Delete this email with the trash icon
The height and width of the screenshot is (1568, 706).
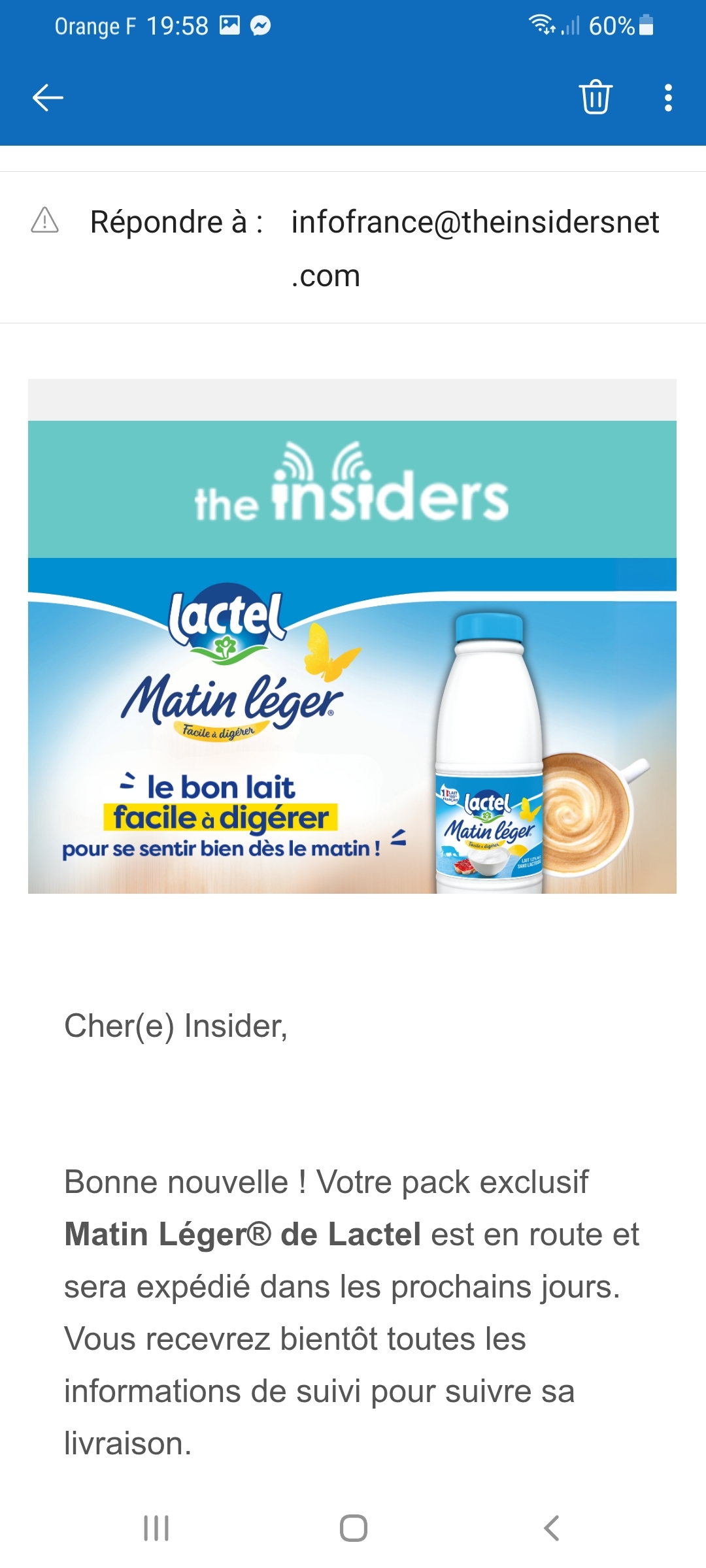pos(596,98)
